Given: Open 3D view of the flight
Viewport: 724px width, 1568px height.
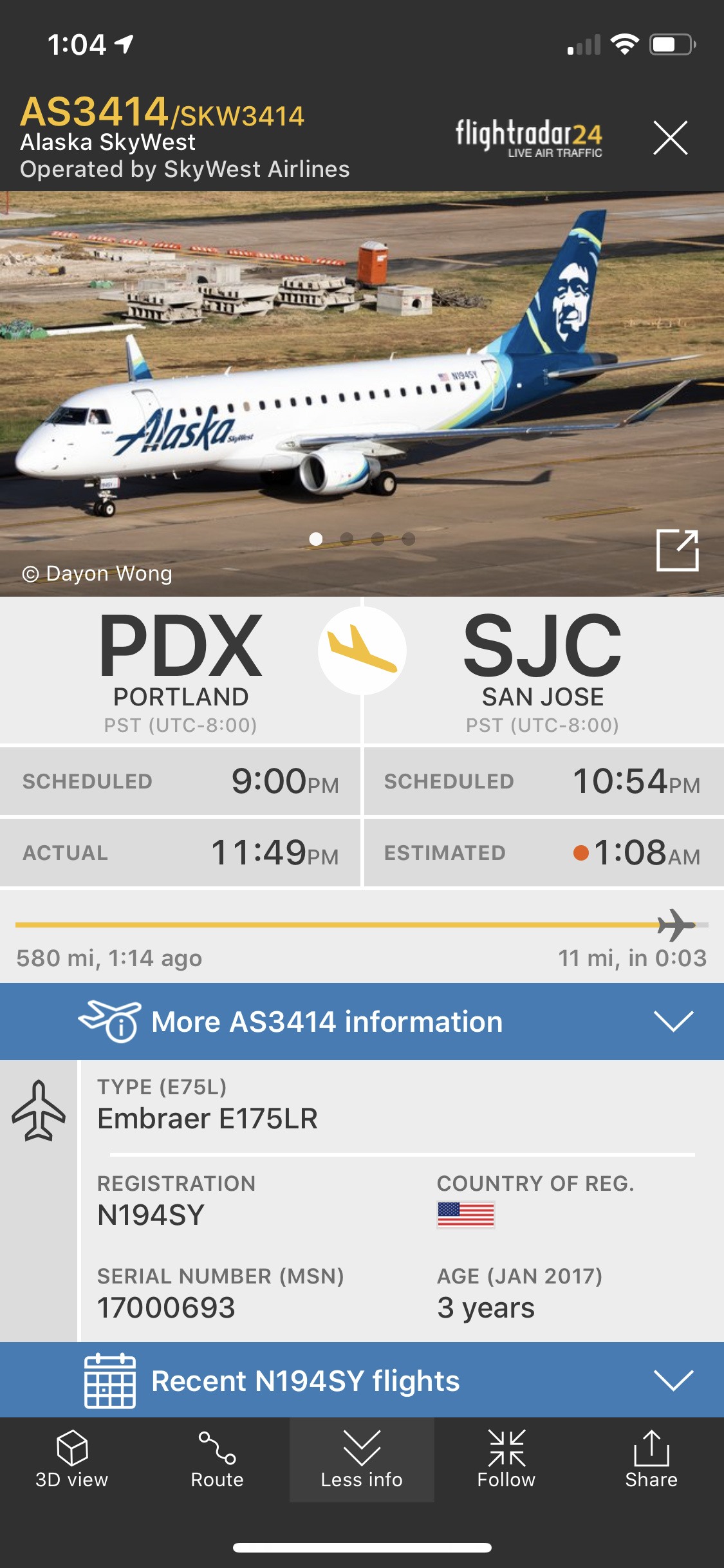Looking at the screenshot, I should click(x=72, y=1459).
